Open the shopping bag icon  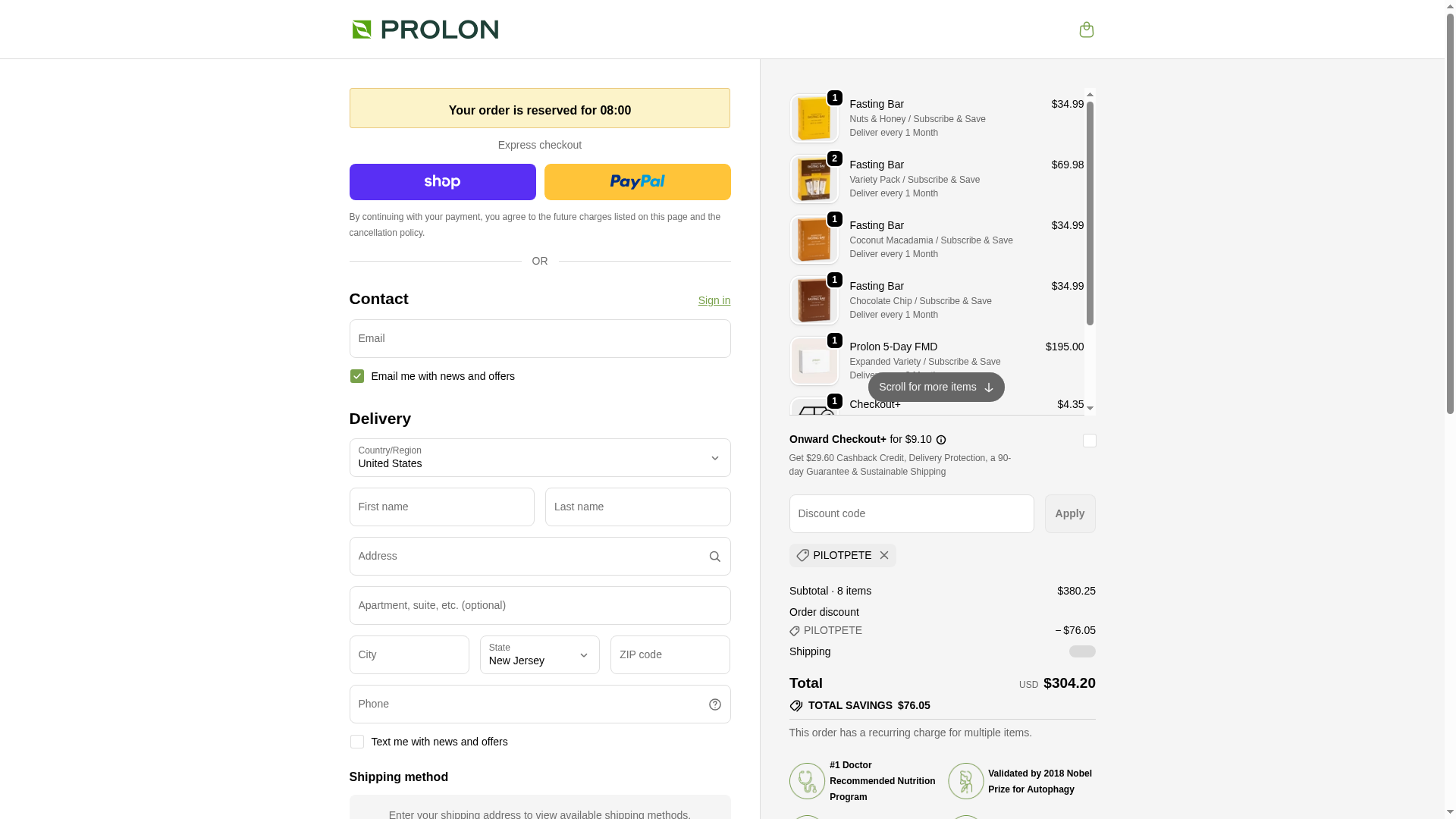(1086, 30)
